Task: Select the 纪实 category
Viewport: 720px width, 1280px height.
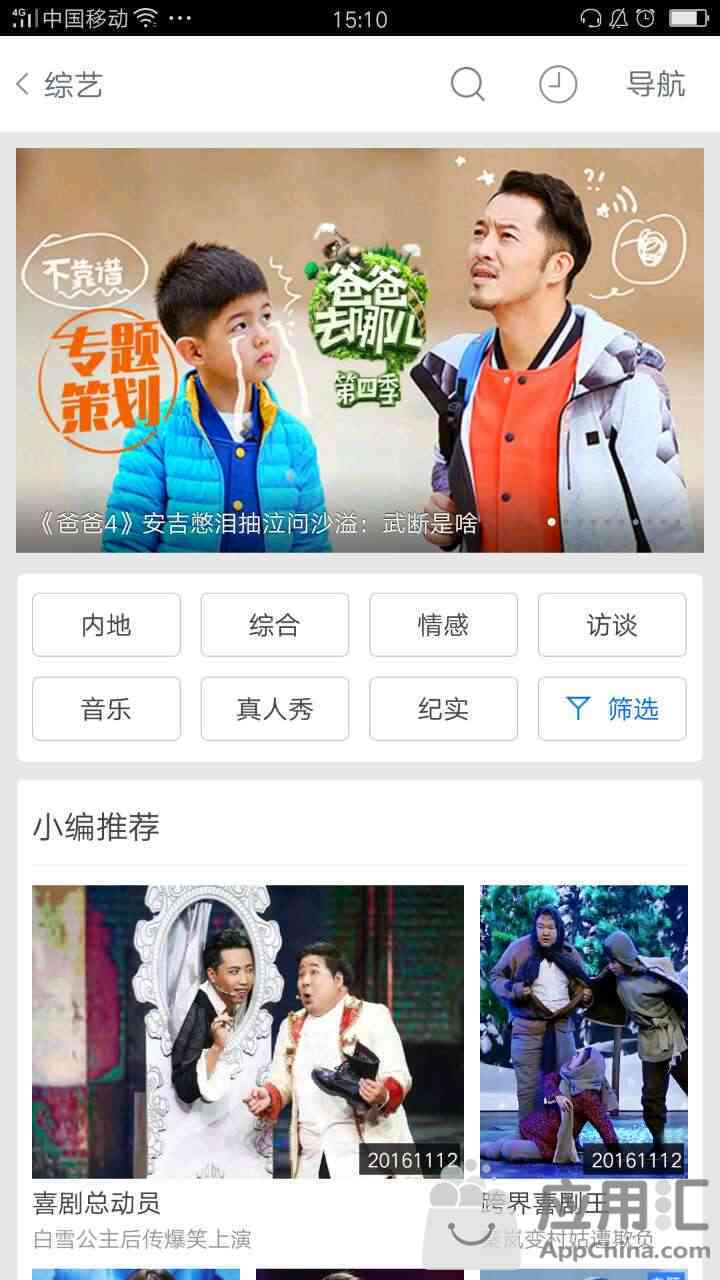Action: click(x=443, y=709)
